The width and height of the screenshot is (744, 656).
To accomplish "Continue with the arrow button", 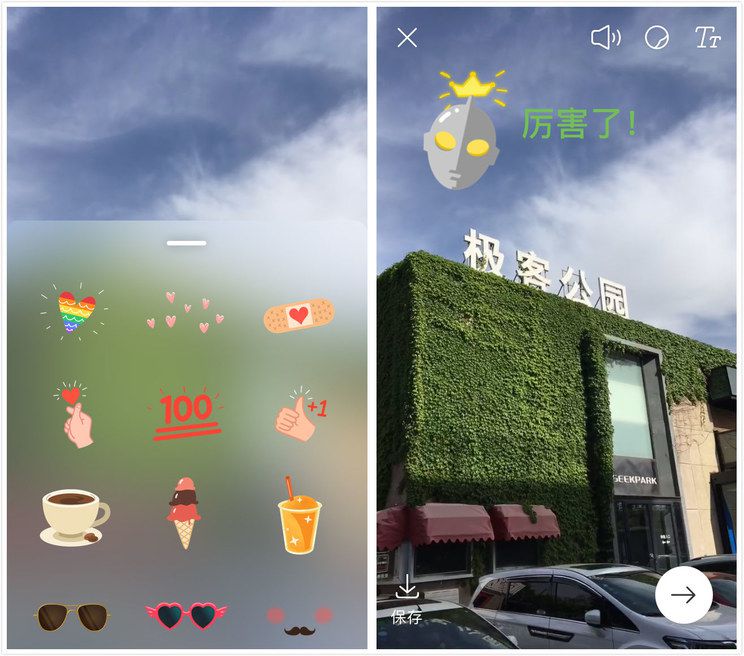I will pos(683,595).
